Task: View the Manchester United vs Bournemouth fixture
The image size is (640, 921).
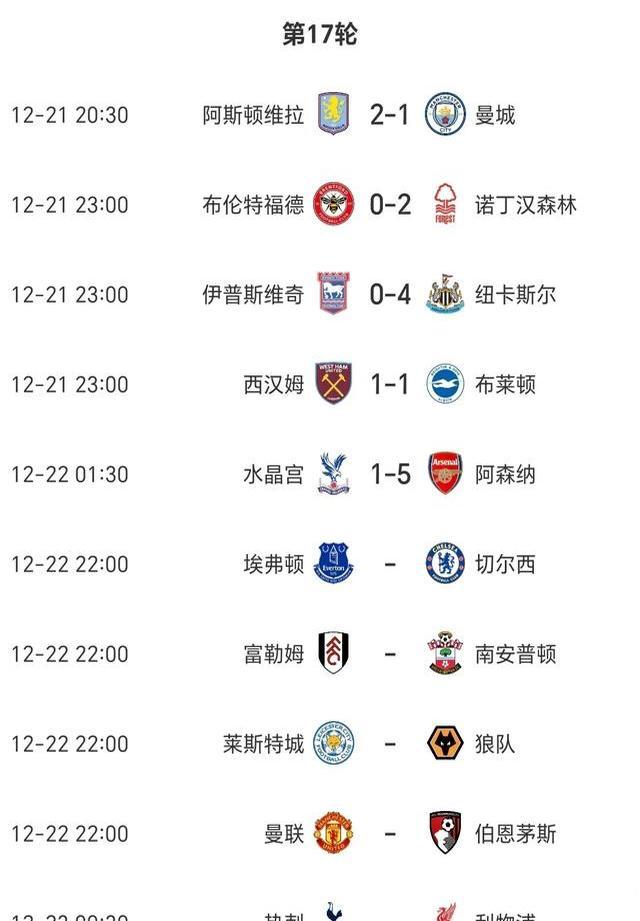Action: point(390,834)
